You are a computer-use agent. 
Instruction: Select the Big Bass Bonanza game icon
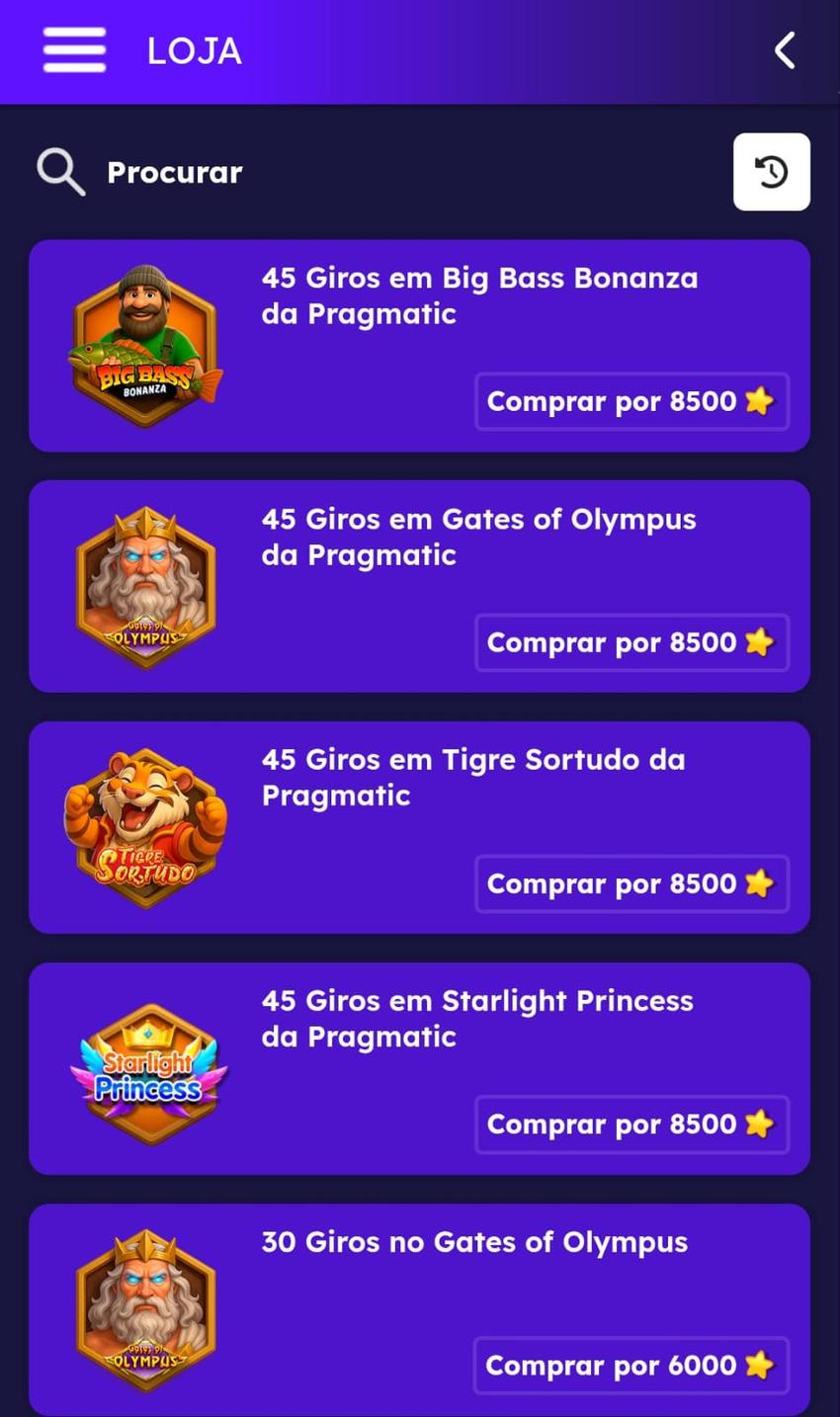click(x=145, y=344)
